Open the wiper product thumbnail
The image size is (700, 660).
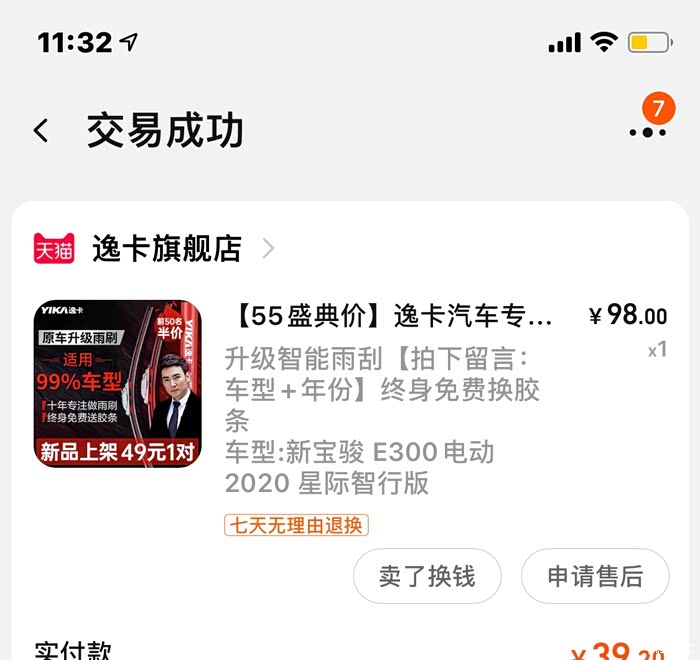click(117, 384)
